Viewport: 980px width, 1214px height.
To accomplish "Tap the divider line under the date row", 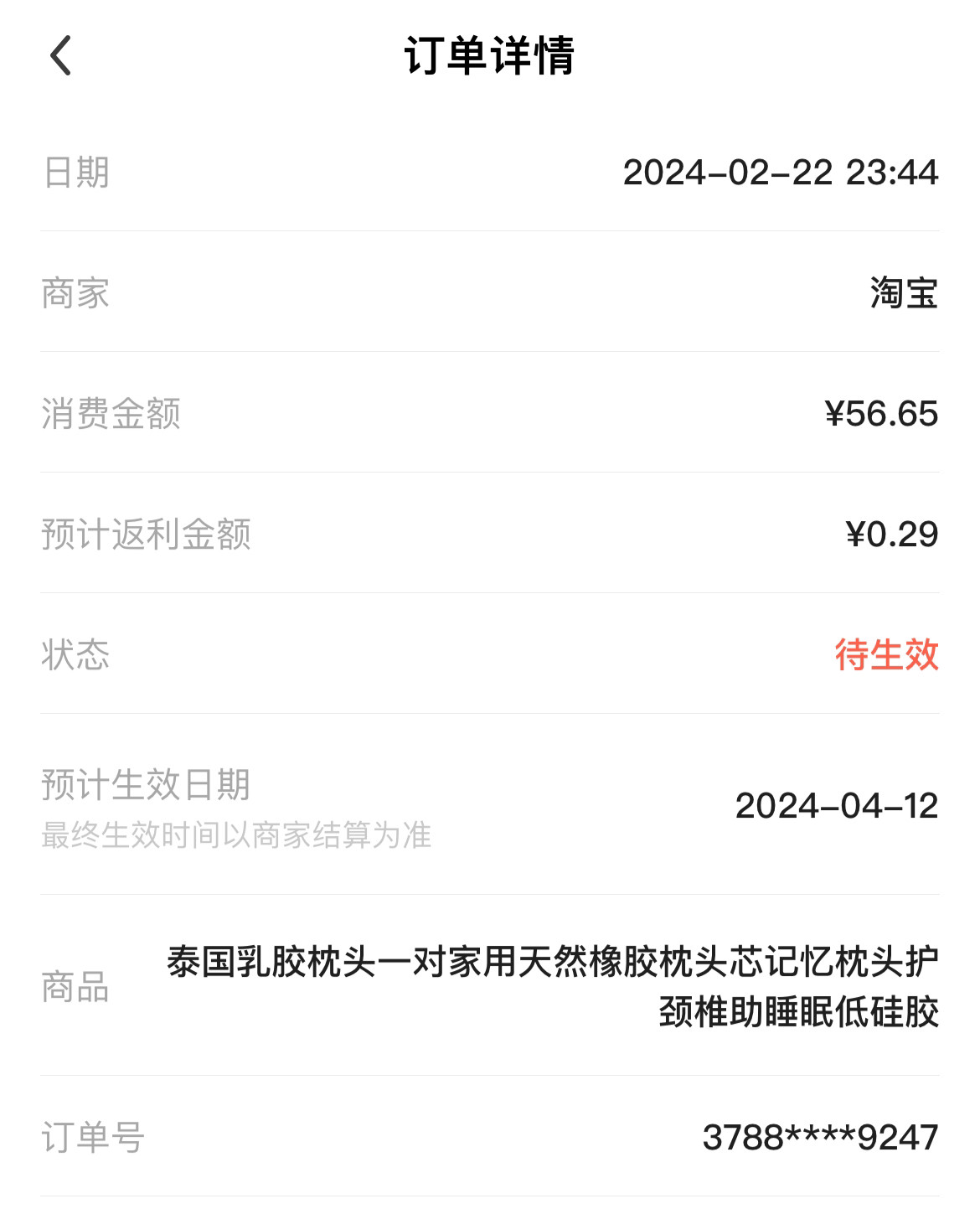I will (490, 229).
